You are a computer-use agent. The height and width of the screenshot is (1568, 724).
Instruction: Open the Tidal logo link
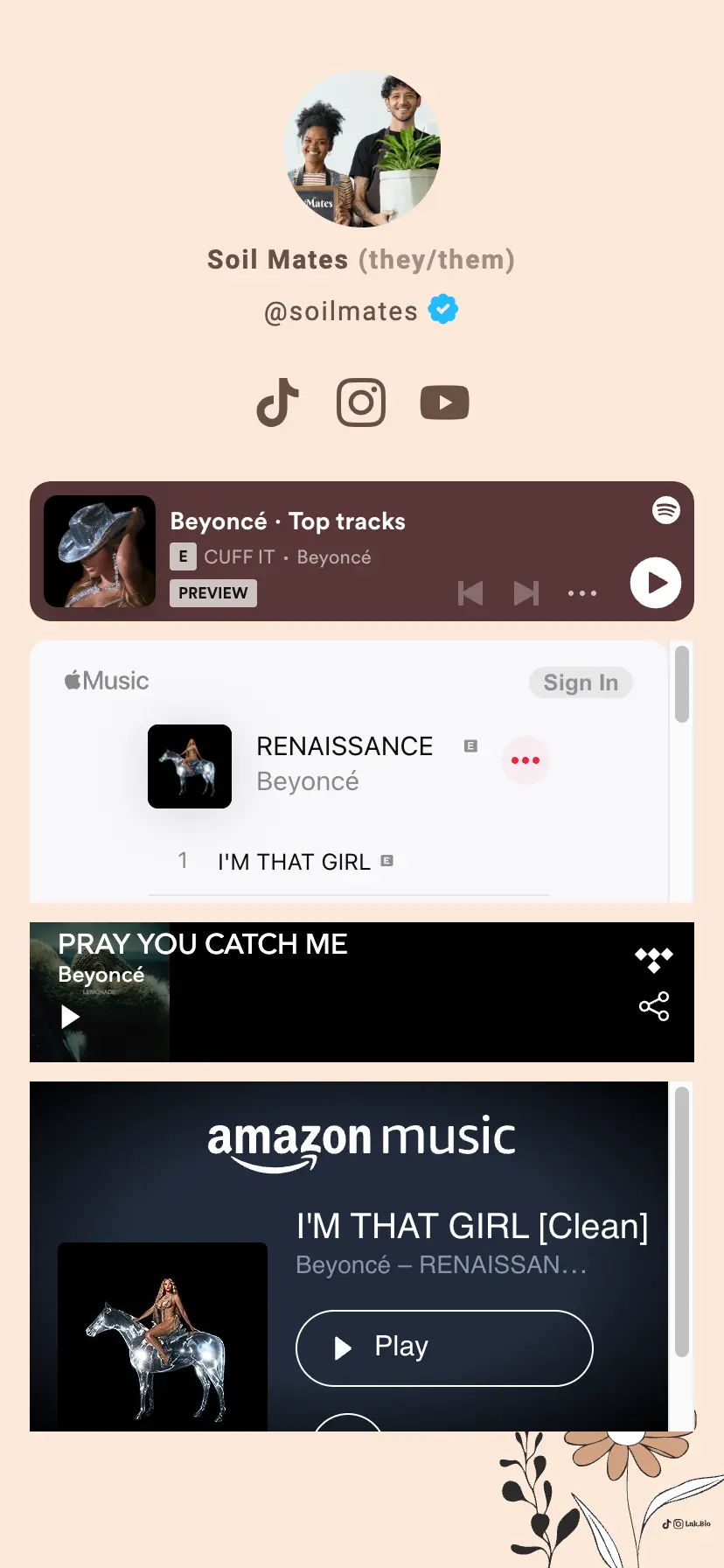[654, 959]
